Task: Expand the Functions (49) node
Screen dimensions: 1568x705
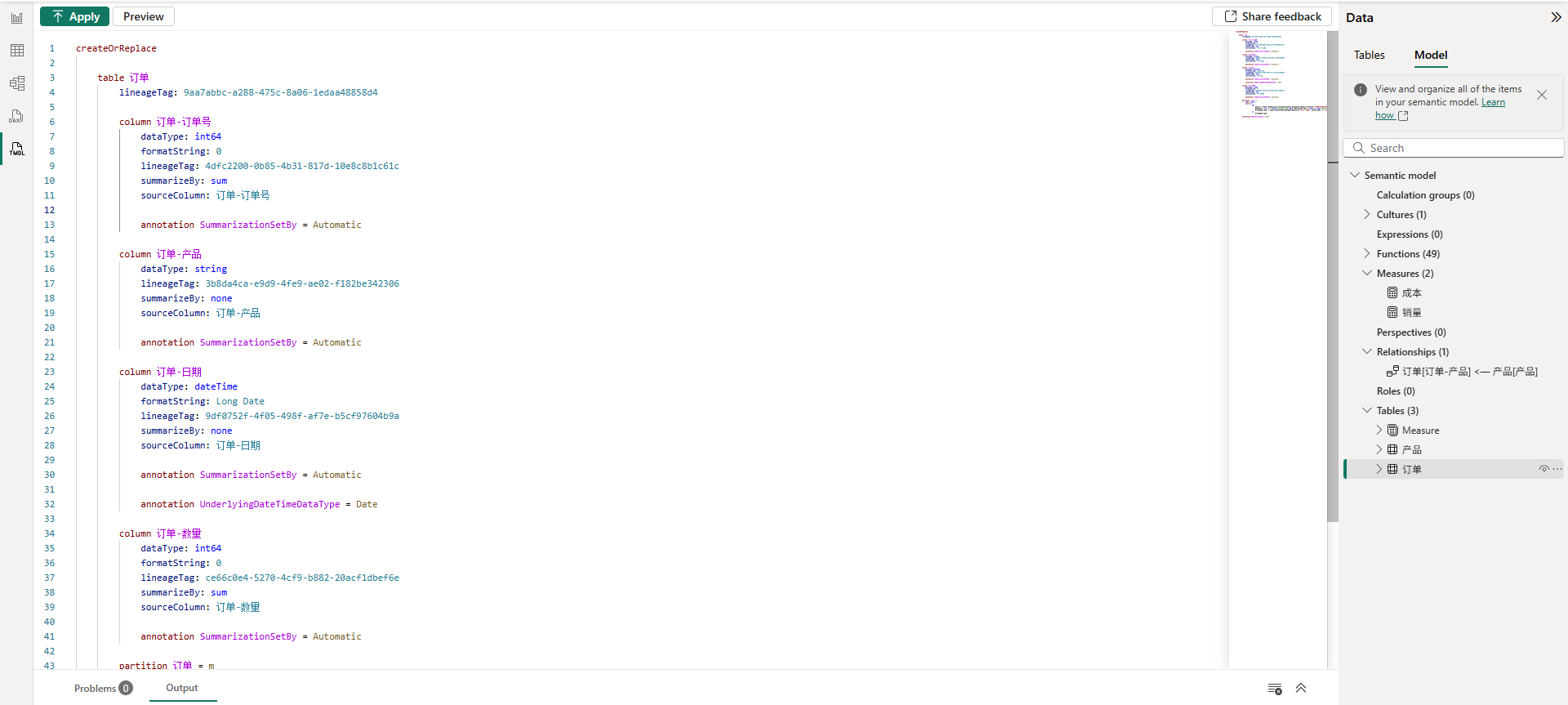Action: [x=1367, y=253]
